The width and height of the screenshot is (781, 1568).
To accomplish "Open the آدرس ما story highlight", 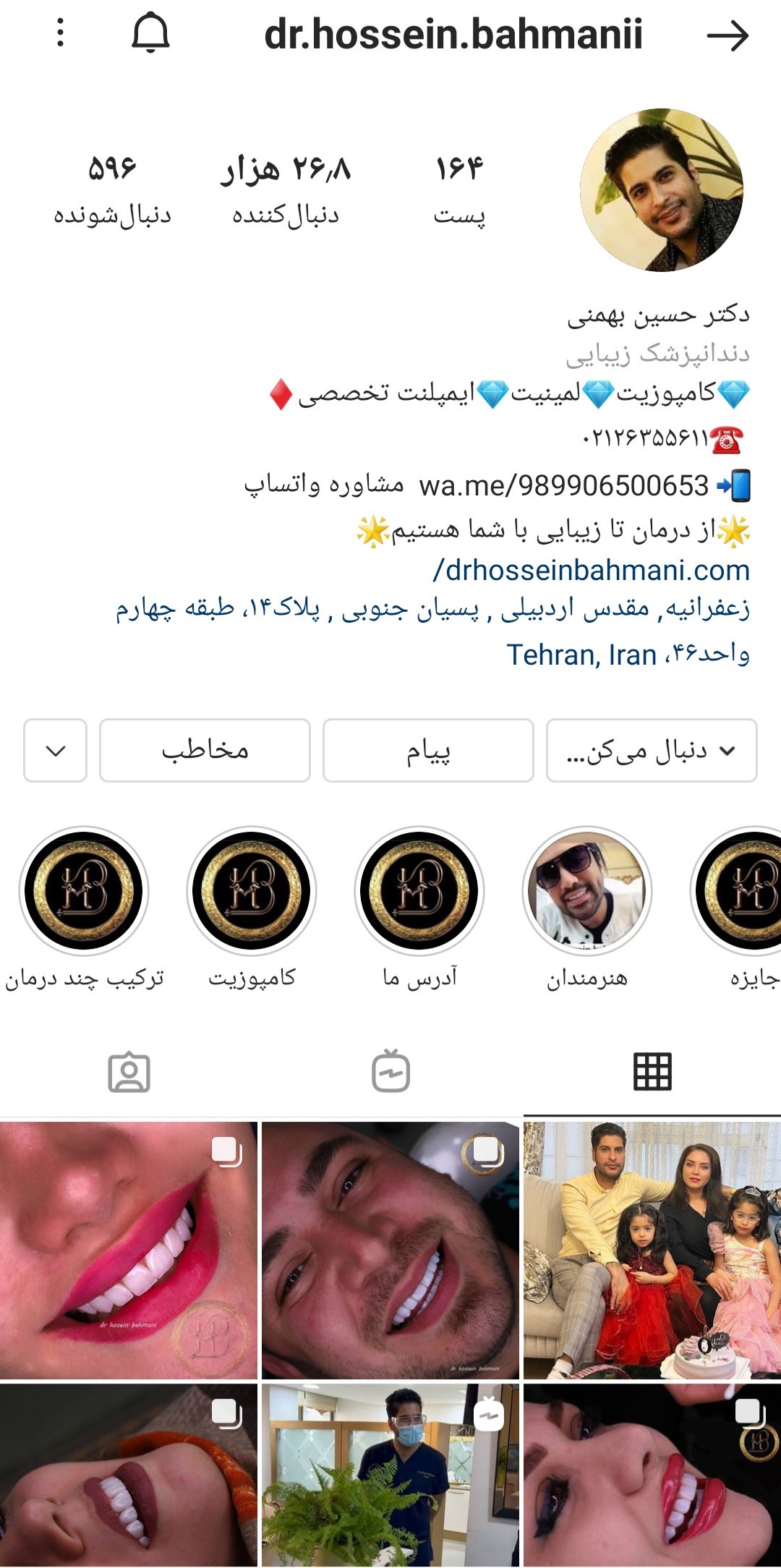I will [x=419, y=891].
